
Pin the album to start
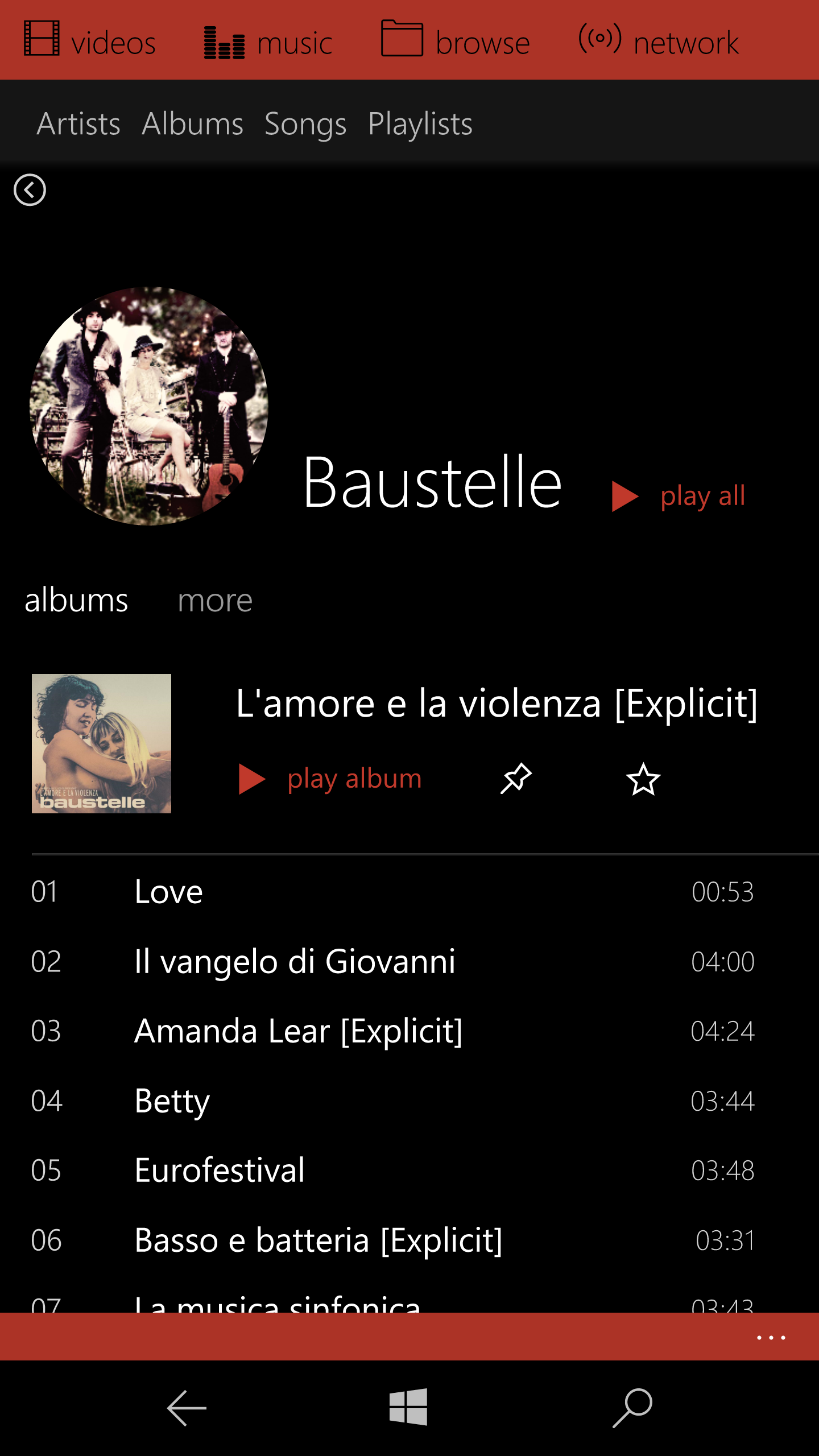(x=516, y=778)
